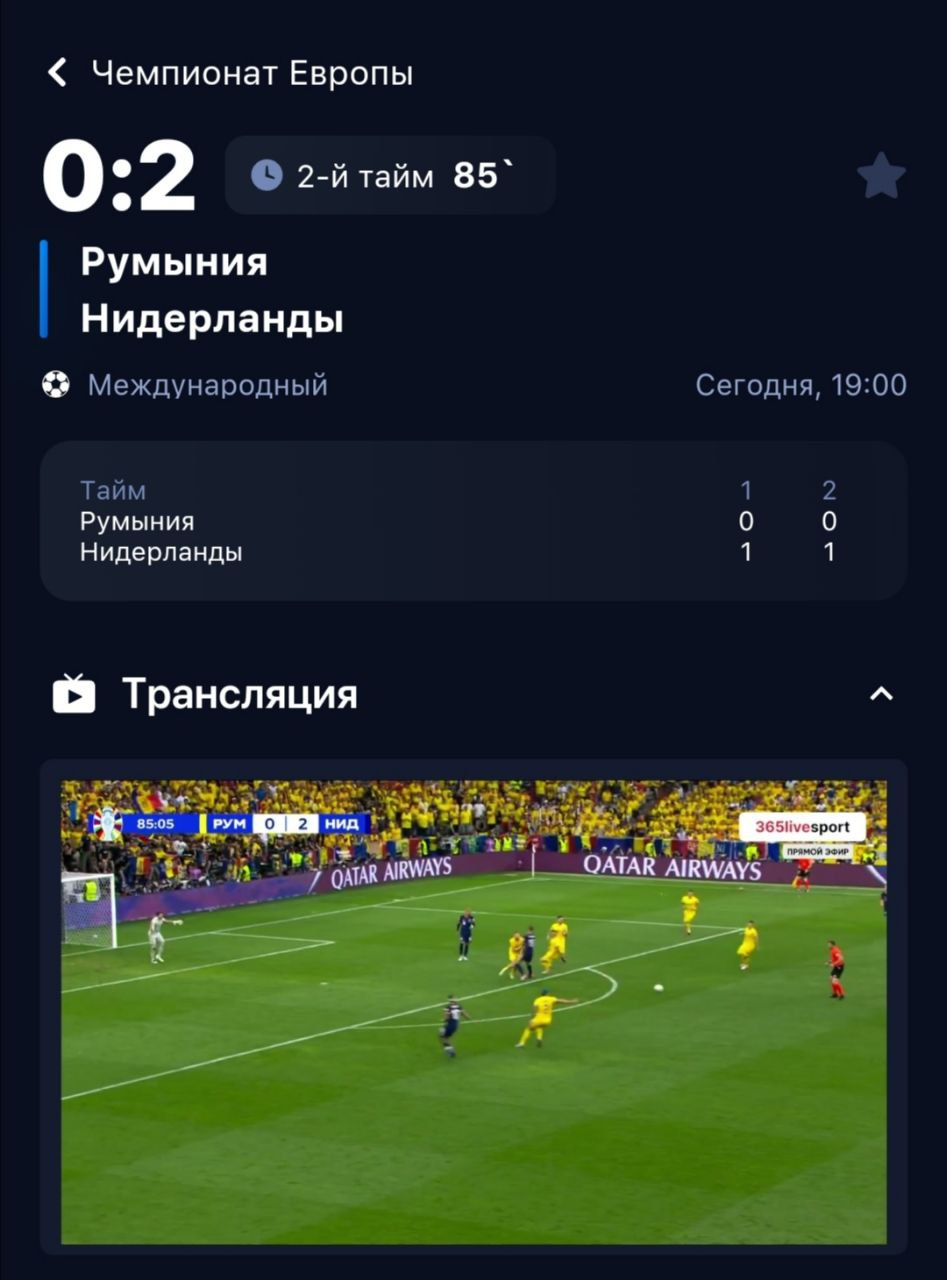Screen dimensions: 947x1280
Task: Open the live match video stream
Action: [x=473, y=1011]
